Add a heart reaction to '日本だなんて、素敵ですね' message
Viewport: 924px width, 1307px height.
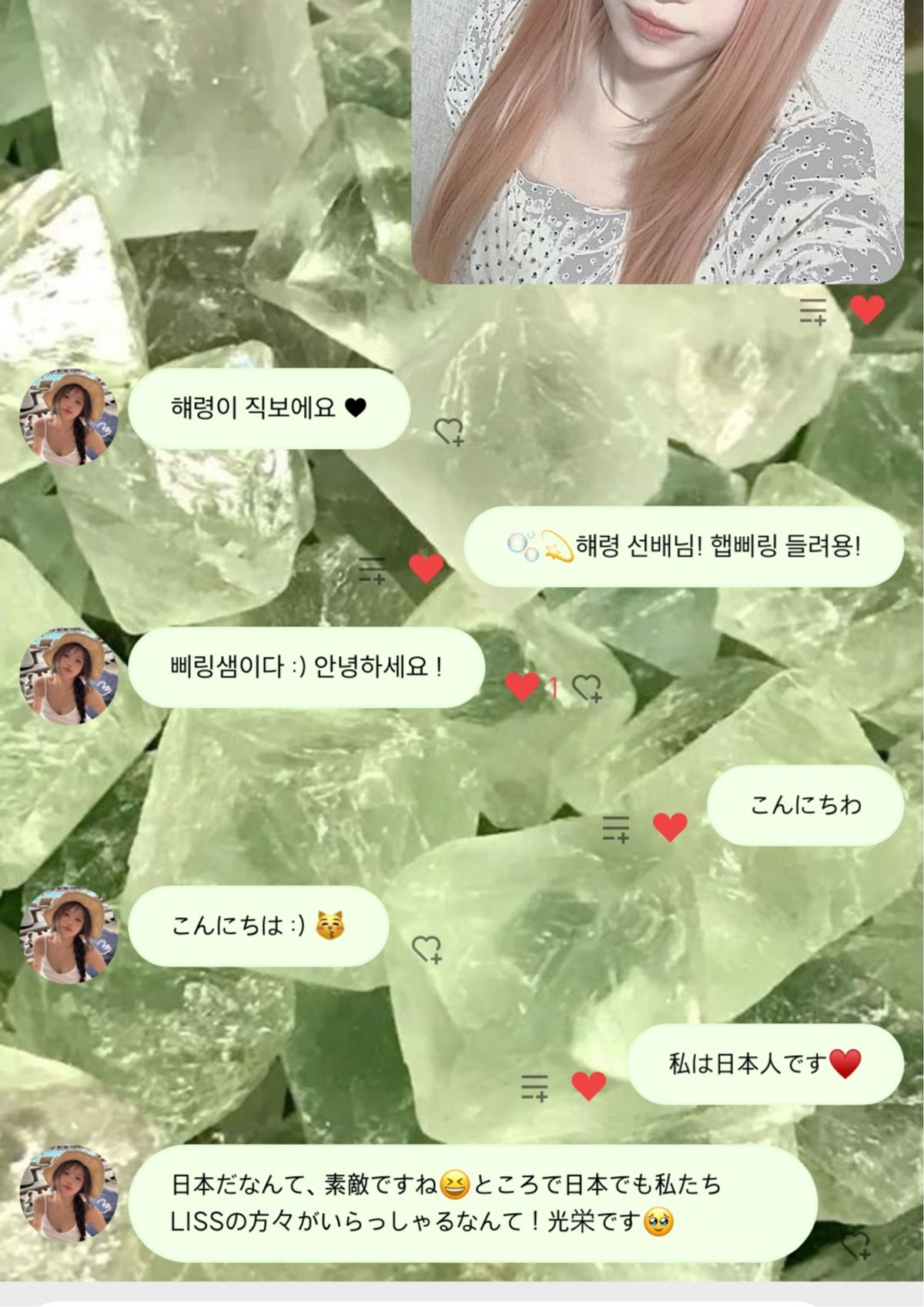[x=855, y=1245]
